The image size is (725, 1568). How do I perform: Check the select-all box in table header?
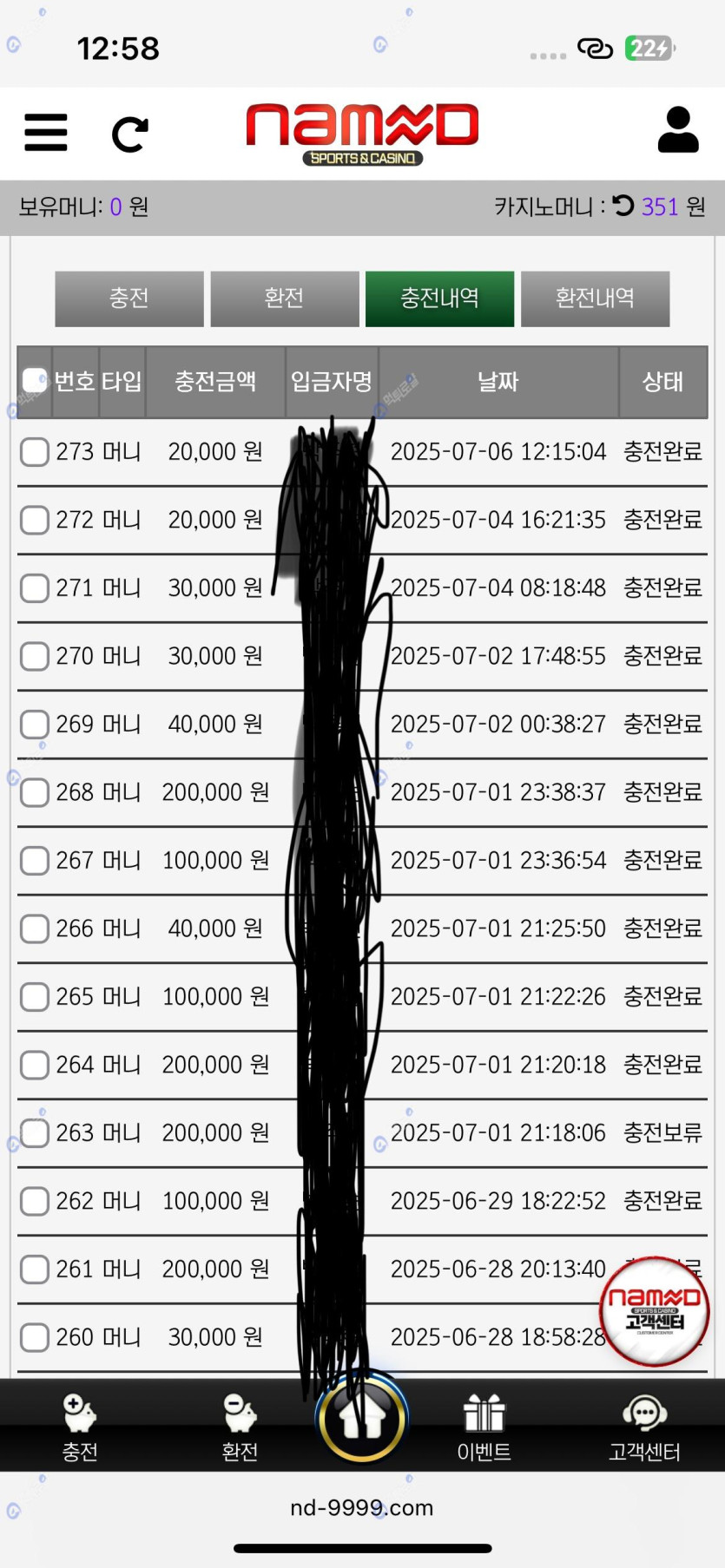pyautogui.click(x=35, y=380)
